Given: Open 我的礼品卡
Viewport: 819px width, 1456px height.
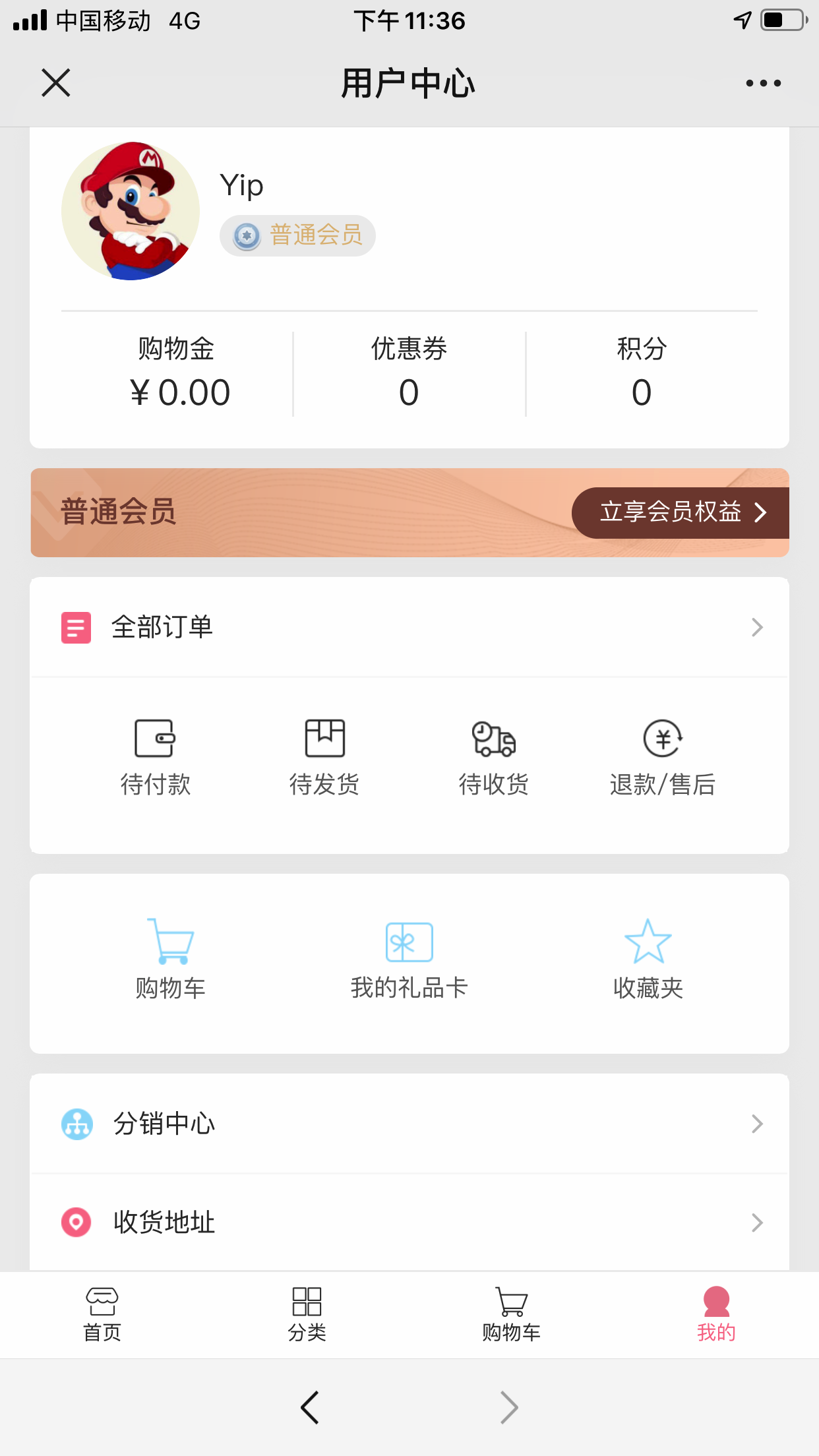Looking at the screenshot, I should tap(409, 959).
